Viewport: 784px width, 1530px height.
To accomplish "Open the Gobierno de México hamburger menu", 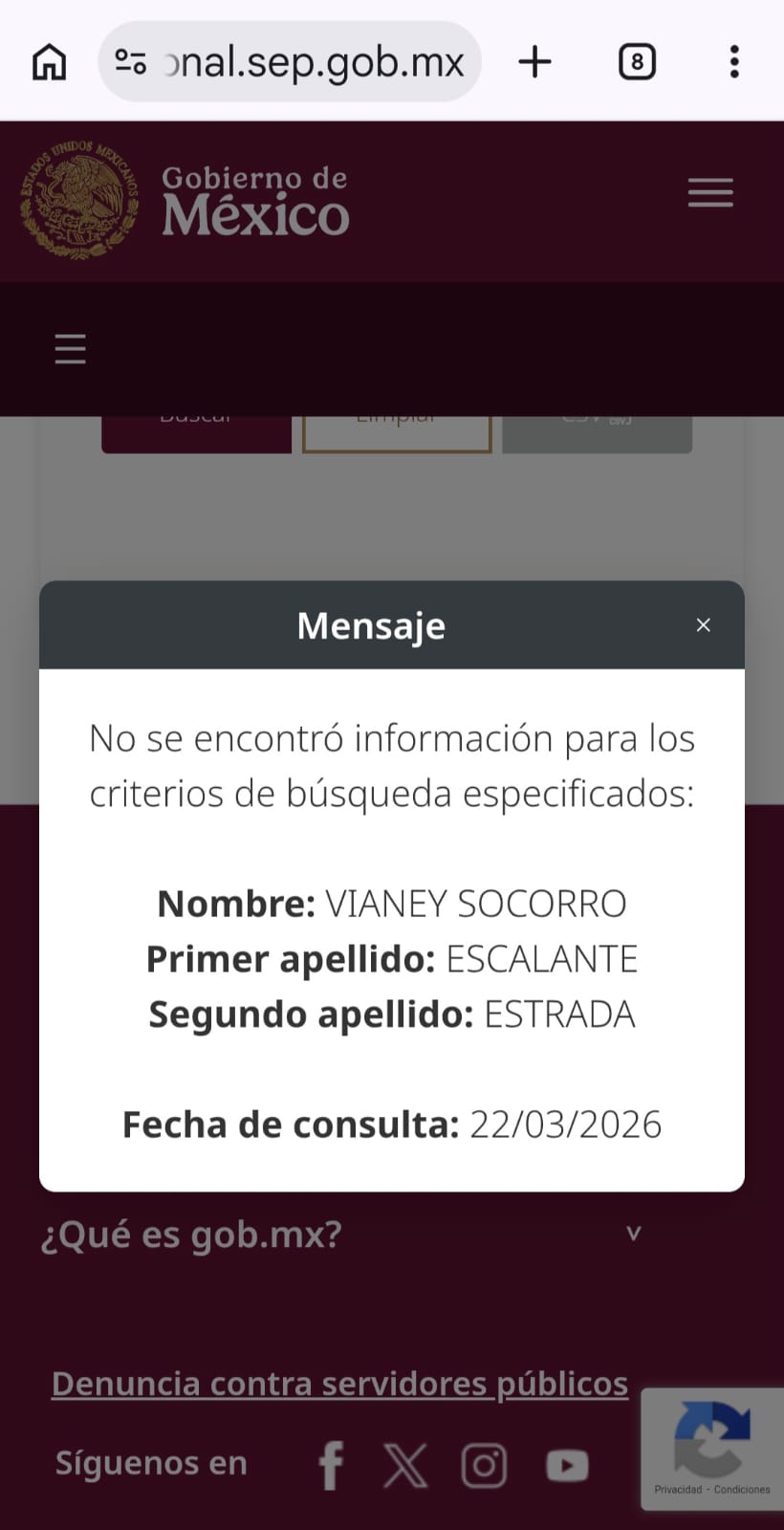I will point(710,193).
